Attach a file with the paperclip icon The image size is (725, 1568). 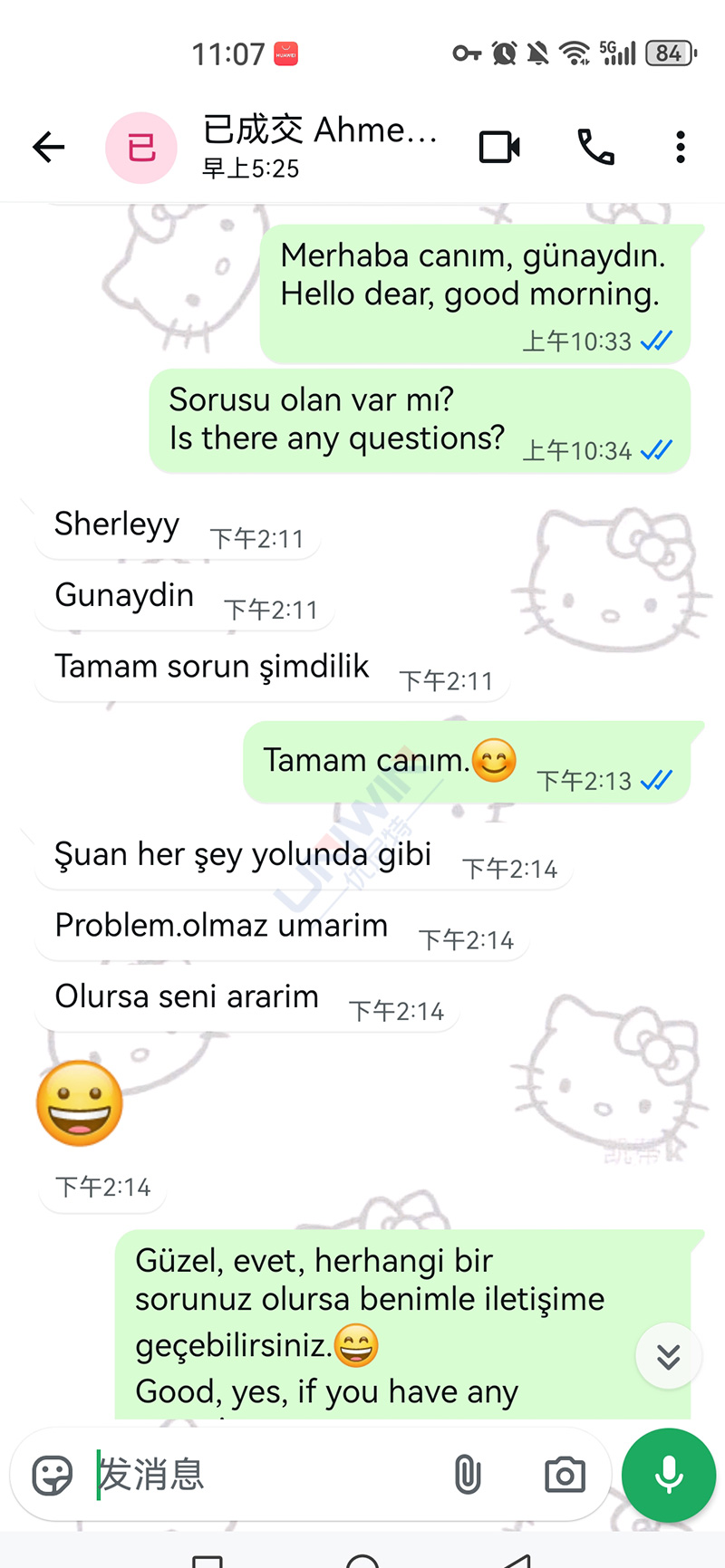(468, 1476)
